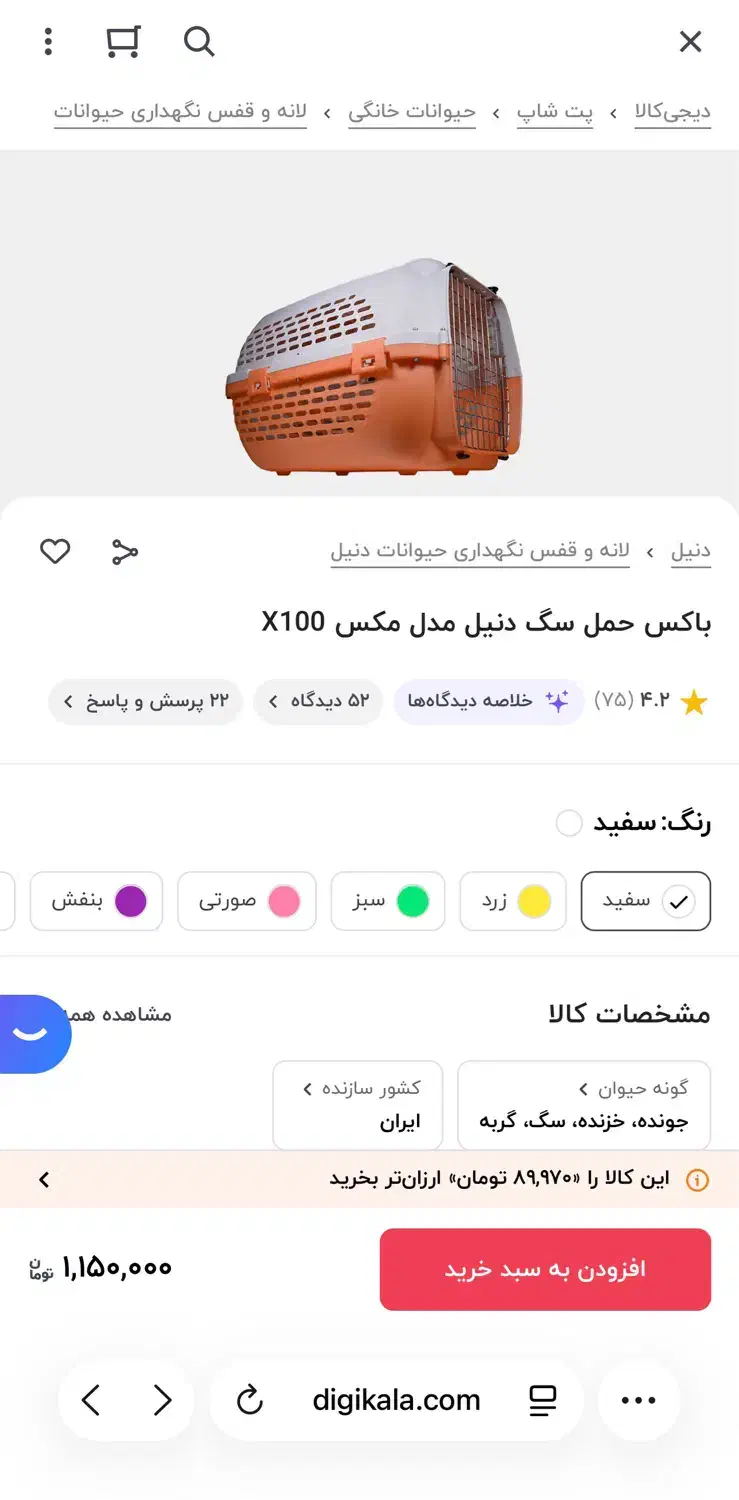Open the پت شاپ breadcrumb link
This screenshot has width=739, height=1500.
554,110
